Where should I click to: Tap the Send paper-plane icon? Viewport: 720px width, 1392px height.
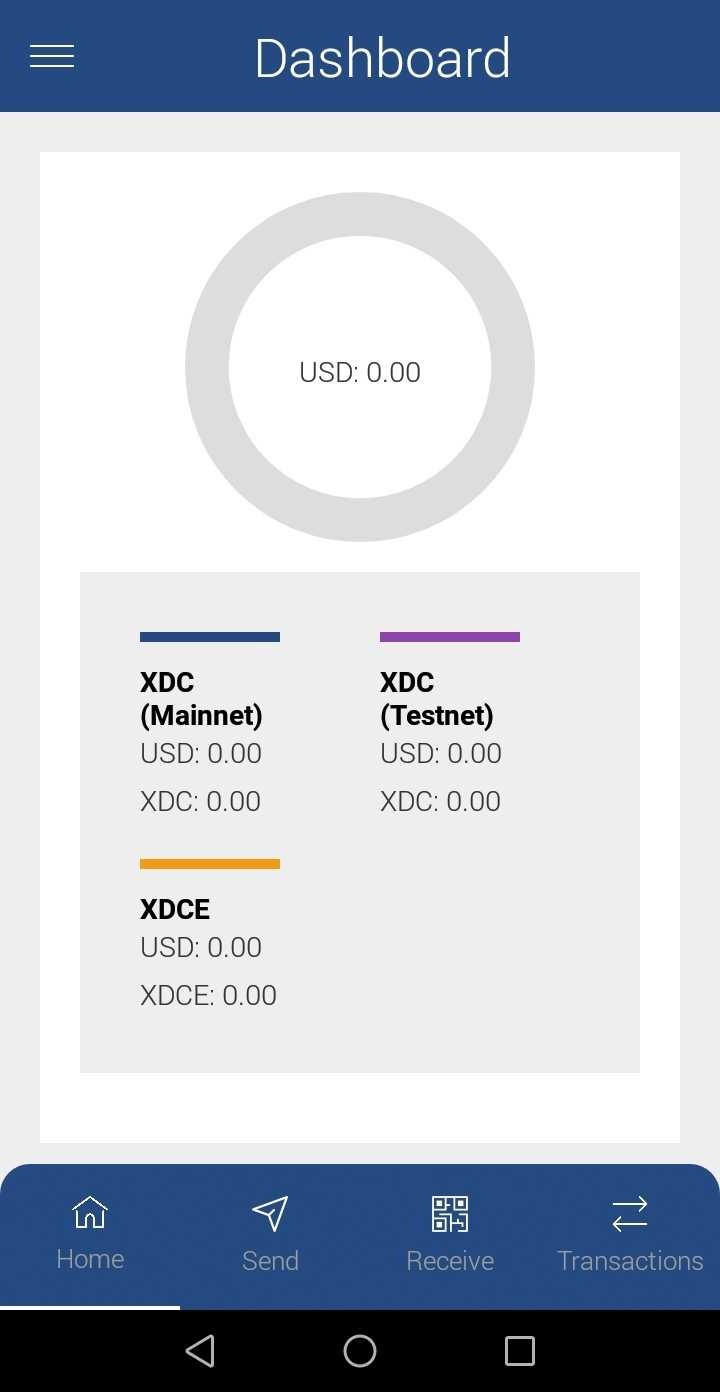[x=269, y=1211]
